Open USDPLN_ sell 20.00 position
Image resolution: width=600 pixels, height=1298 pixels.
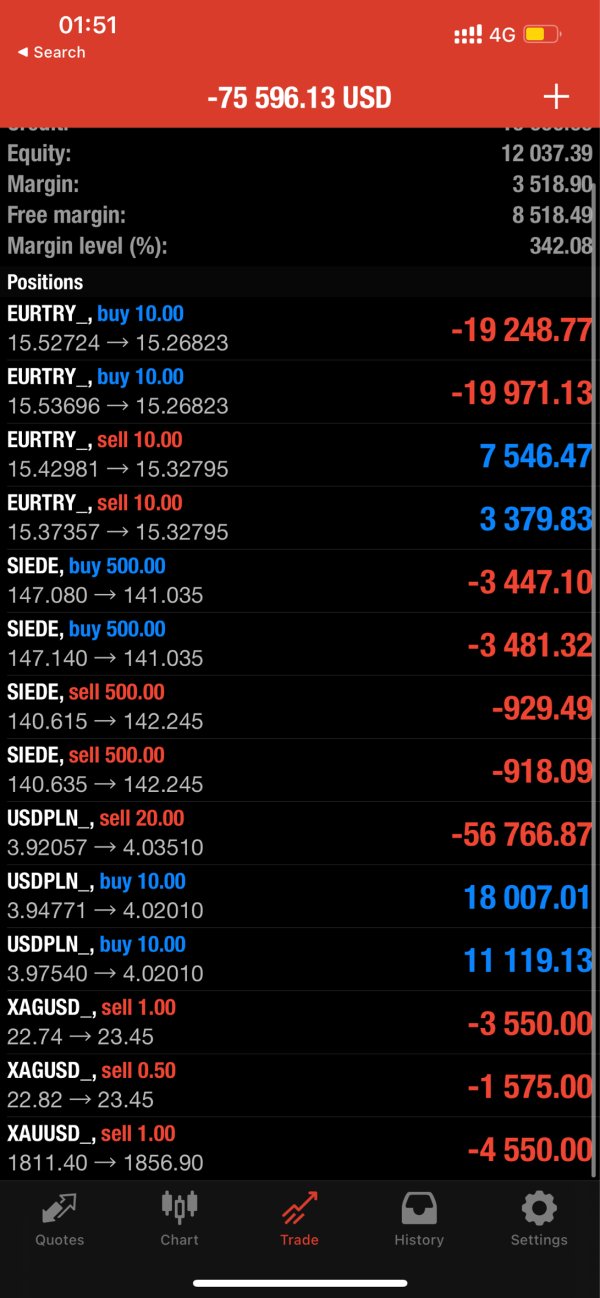coord(300,833)
